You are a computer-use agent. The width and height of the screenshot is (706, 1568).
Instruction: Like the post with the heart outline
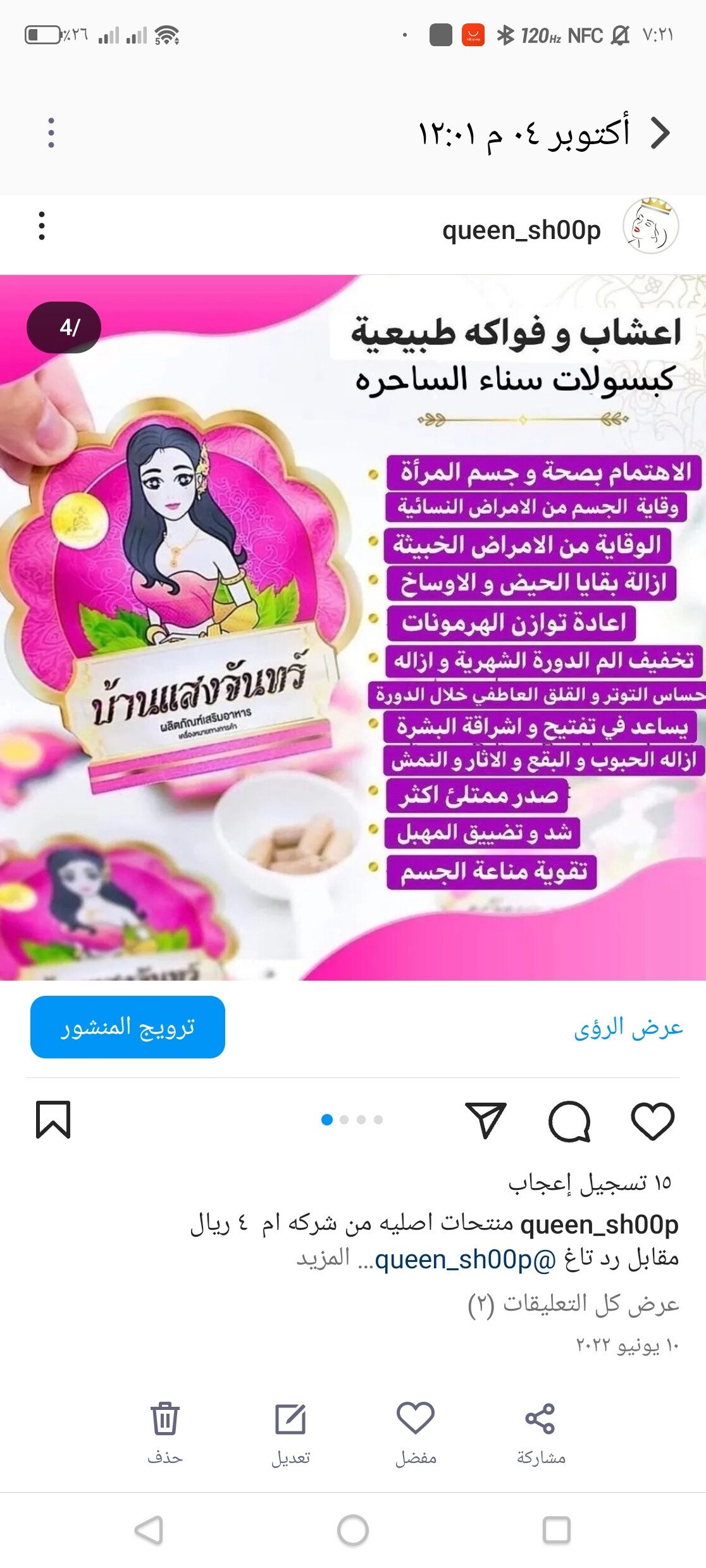pyautogui.click(x=653, y=1120)
